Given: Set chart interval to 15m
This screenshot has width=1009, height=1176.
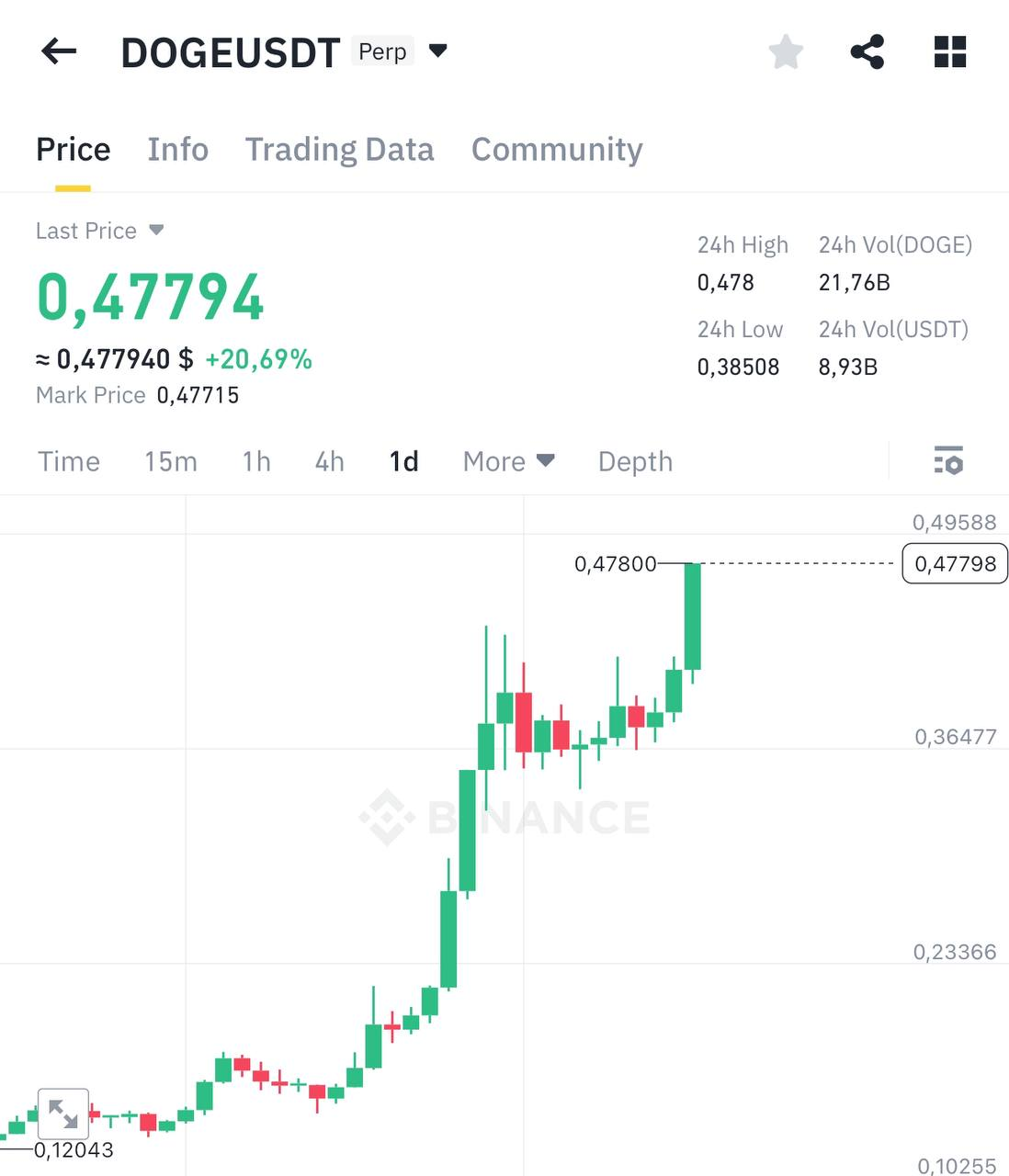Looking at the screenshot, I should click(x=170, y=461).
